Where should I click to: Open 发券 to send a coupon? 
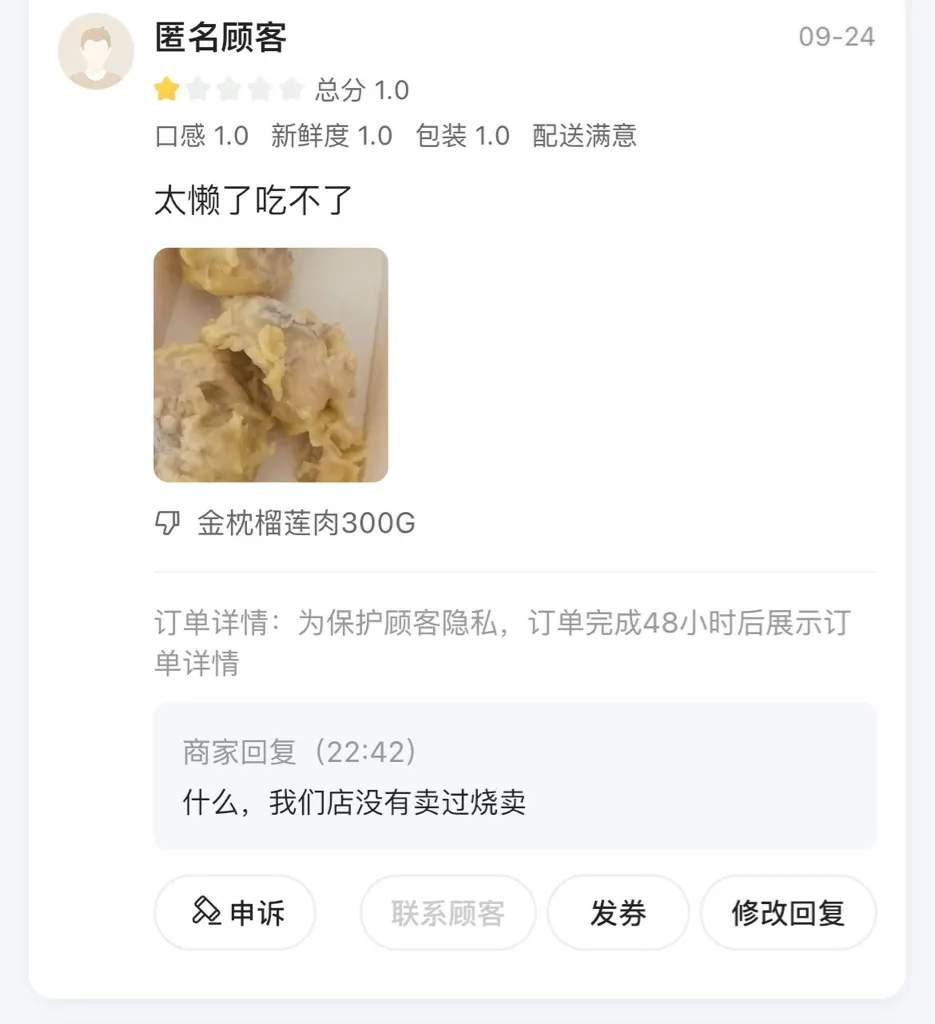[x=618, y=912]
